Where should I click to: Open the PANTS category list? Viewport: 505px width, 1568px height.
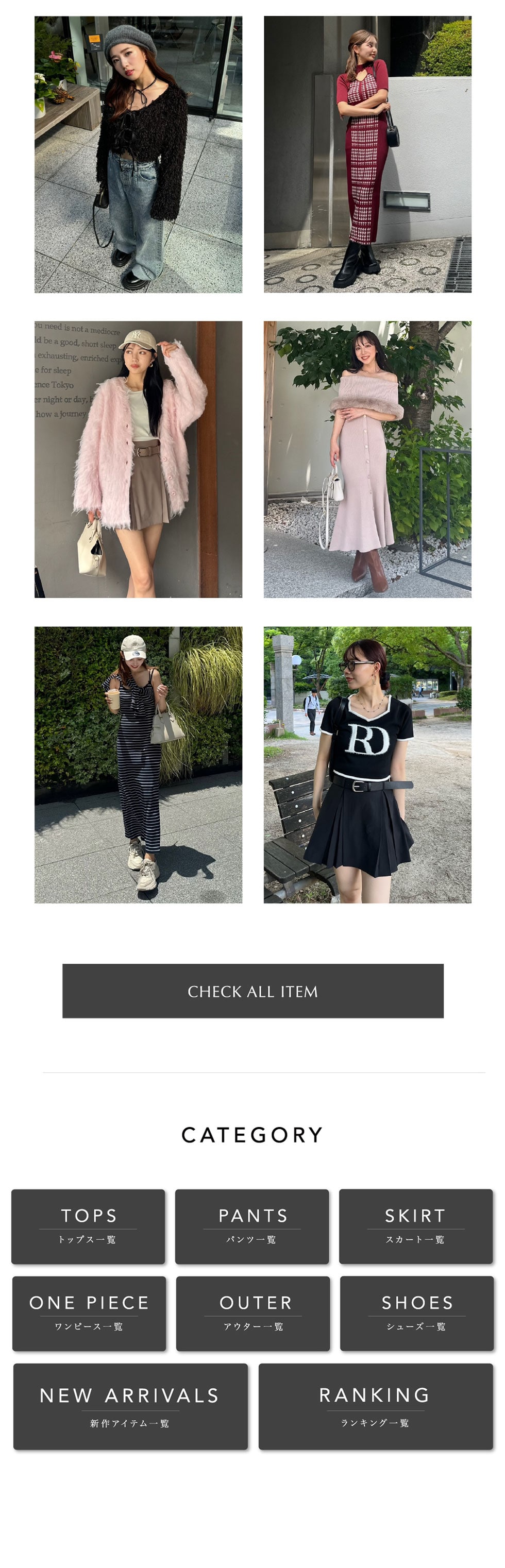(252, 1226)
